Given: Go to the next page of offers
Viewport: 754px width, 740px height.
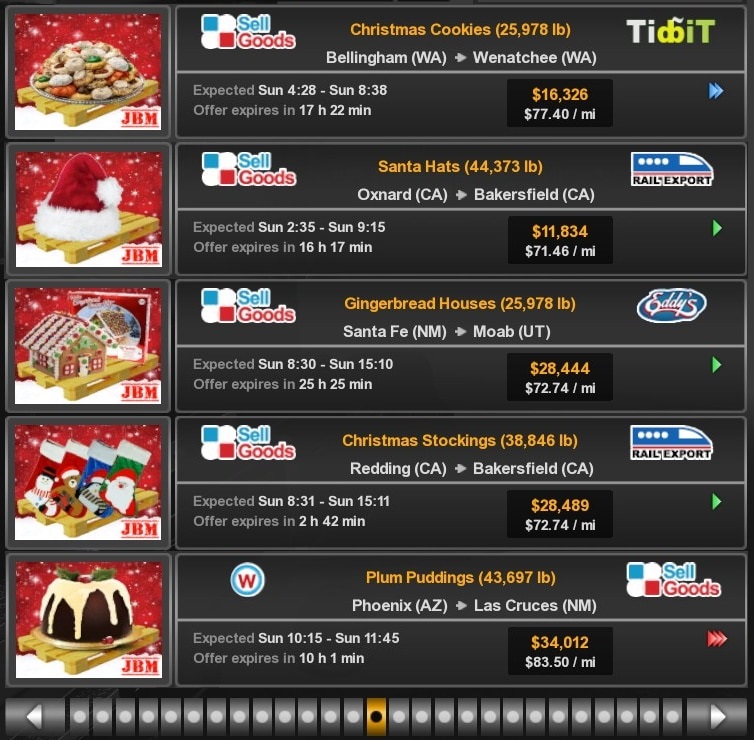Looking at the screenshot, I should coord(718,716).
